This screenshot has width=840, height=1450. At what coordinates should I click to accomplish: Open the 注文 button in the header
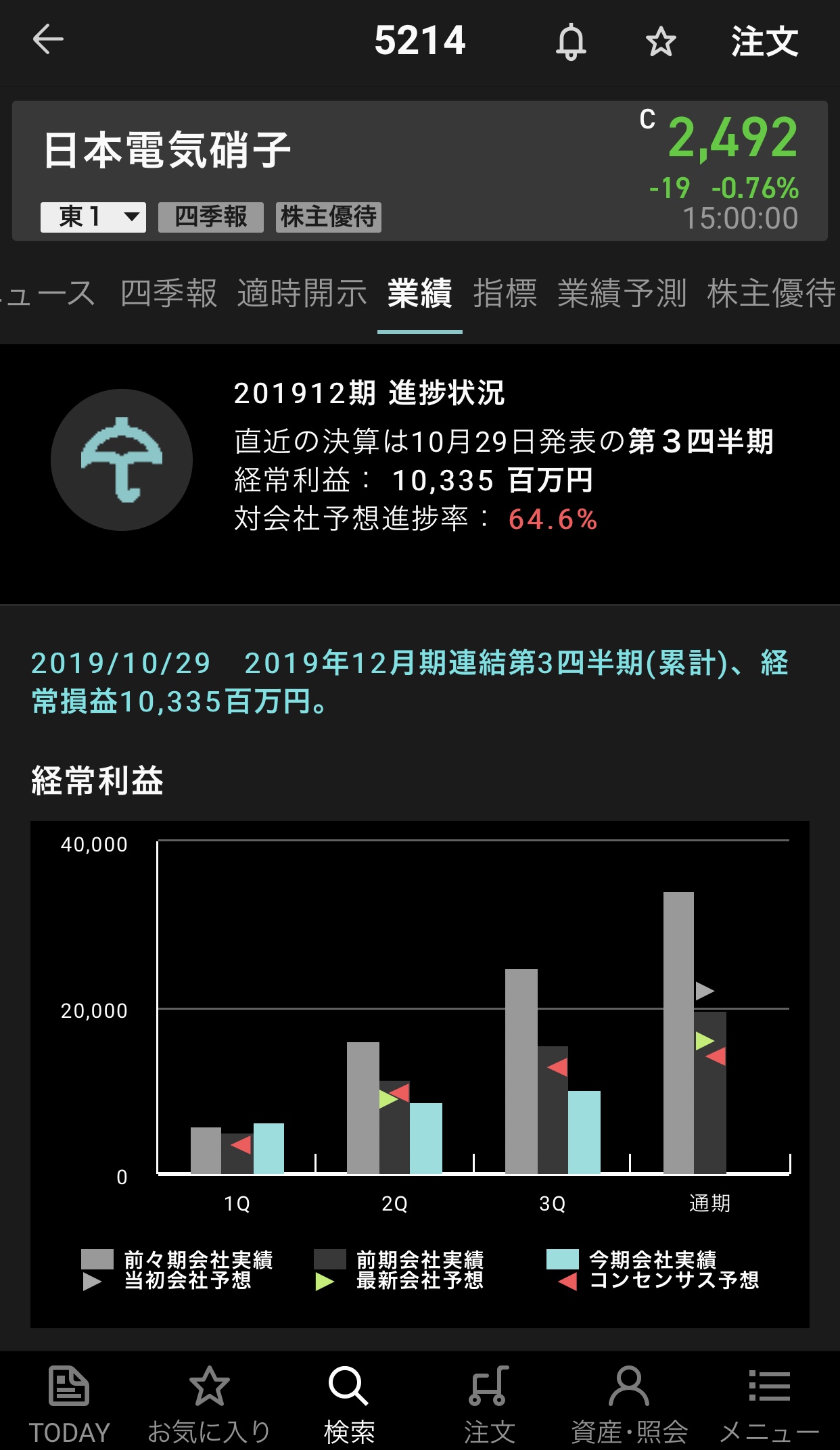764,42
